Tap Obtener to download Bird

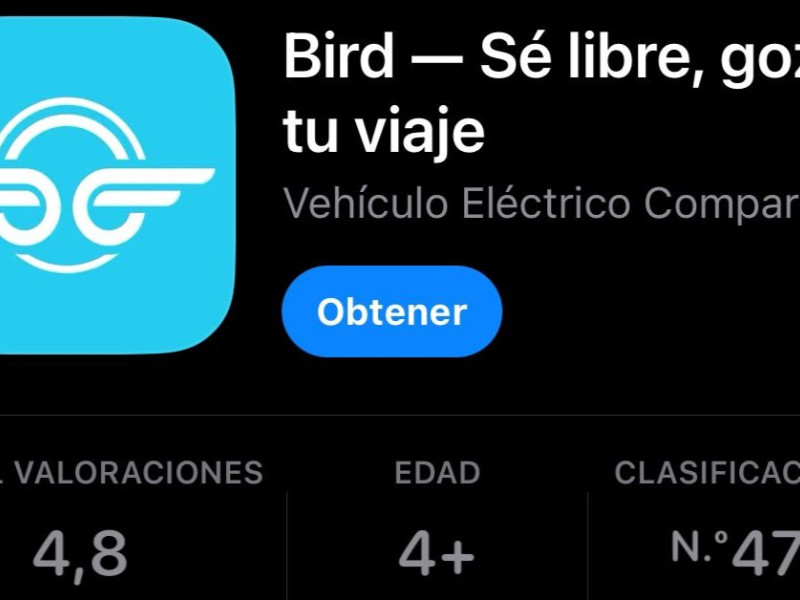point(391,312)
